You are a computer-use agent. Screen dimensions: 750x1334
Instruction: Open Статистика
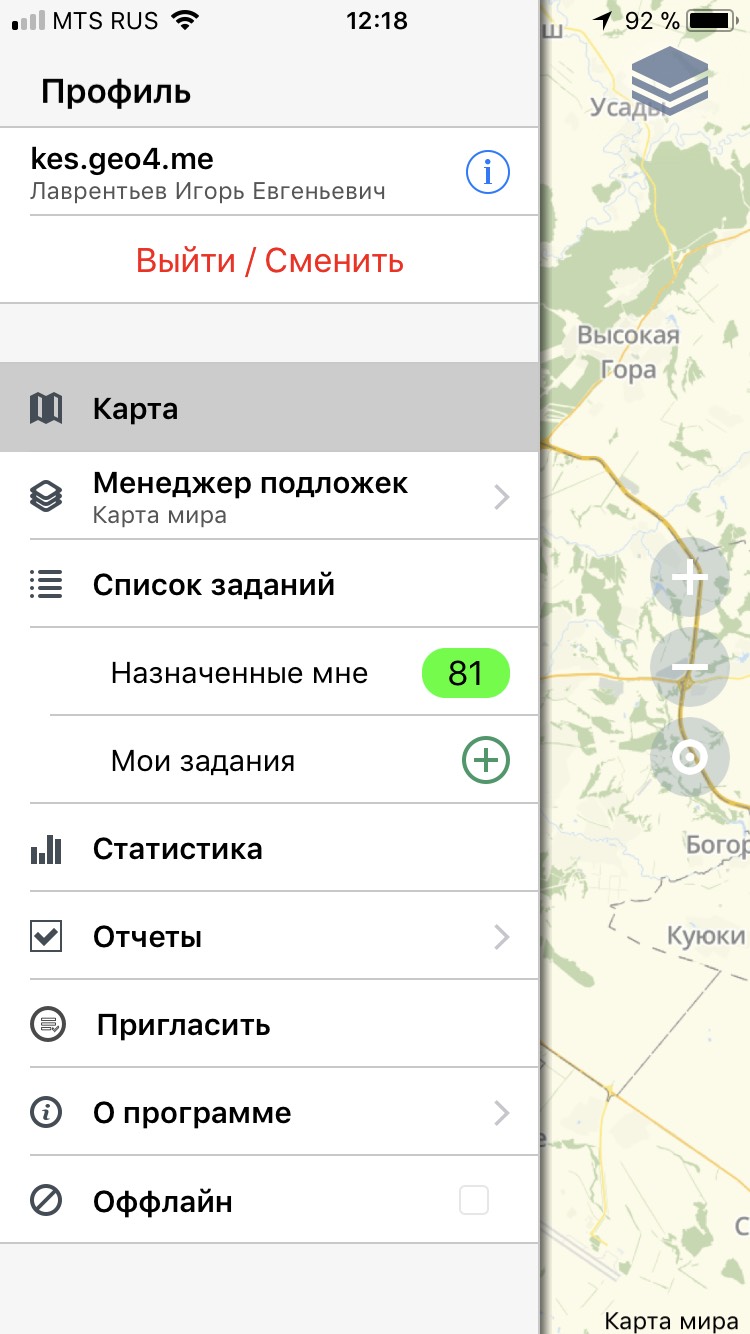pyautogui.click(x=270, y=849)
